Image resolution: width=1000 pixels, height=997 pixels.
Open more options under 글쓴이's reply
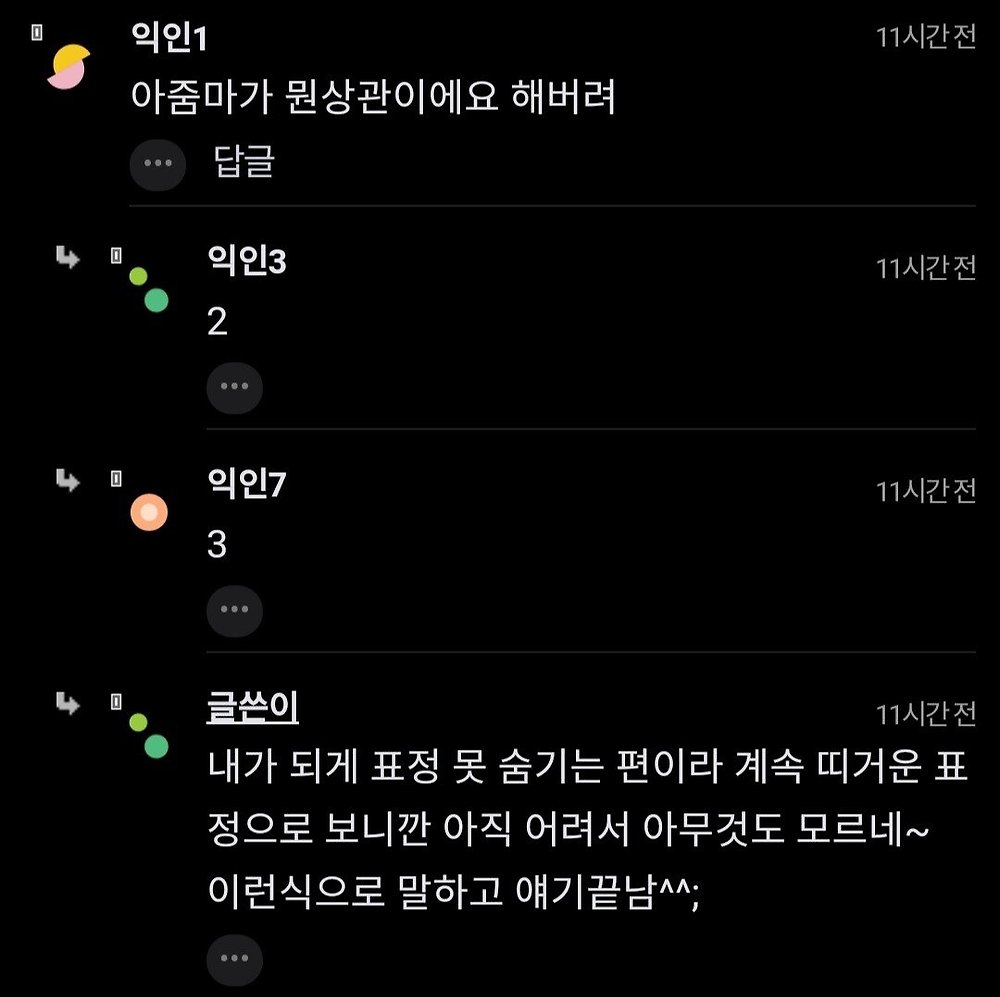234,959
